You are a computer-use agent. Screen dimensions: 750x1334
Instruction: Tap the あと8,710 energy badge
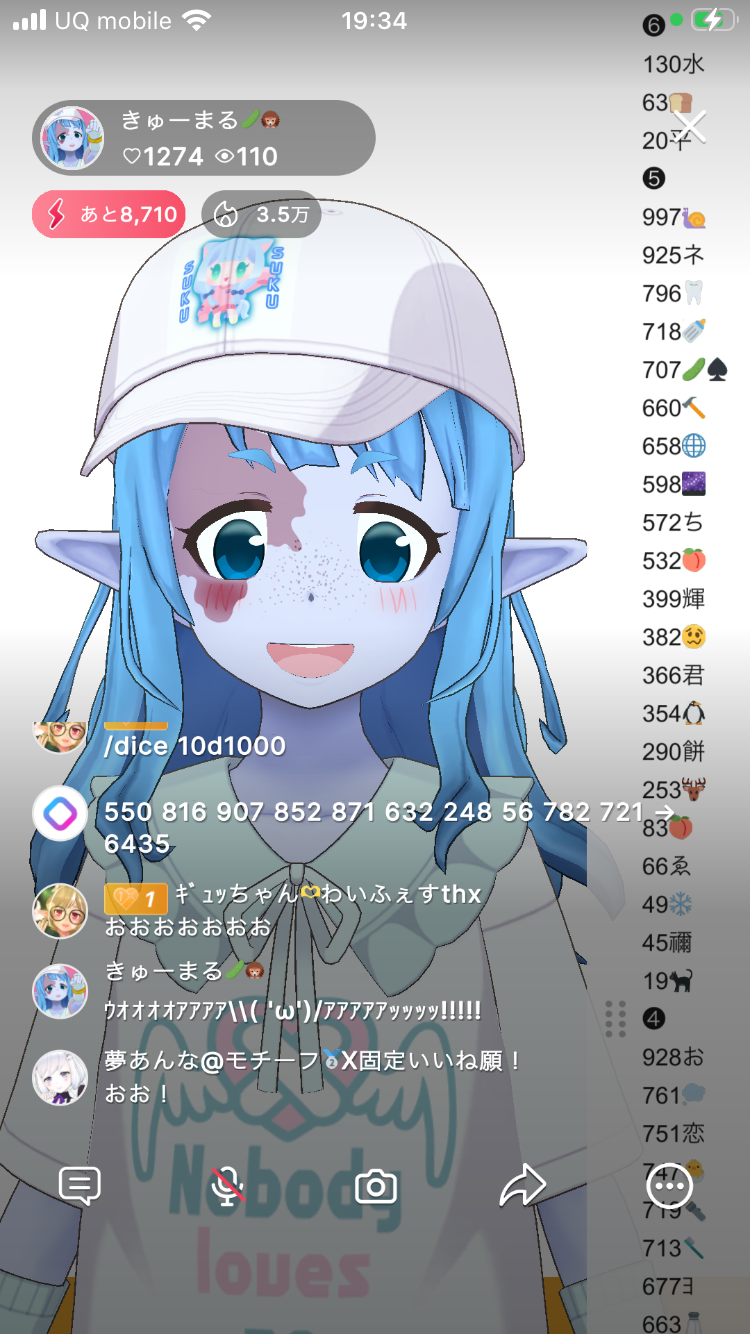click(109, 214)
